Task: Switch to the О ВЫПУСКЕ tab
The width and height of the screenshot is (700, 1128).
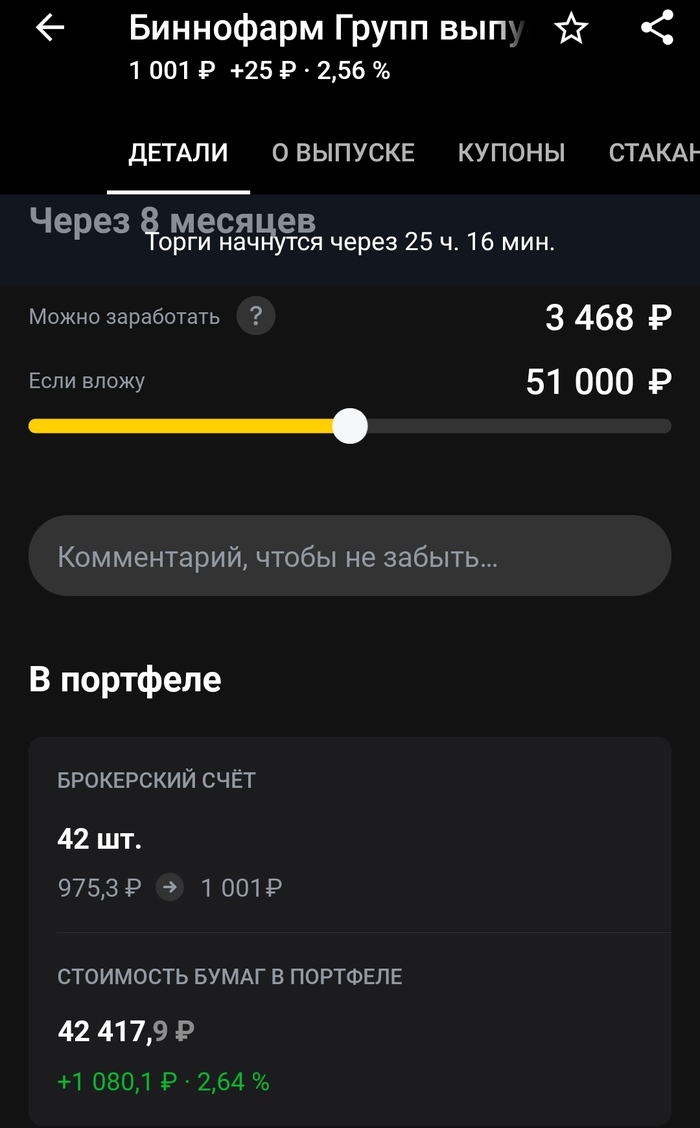Action: click(343, 153)
